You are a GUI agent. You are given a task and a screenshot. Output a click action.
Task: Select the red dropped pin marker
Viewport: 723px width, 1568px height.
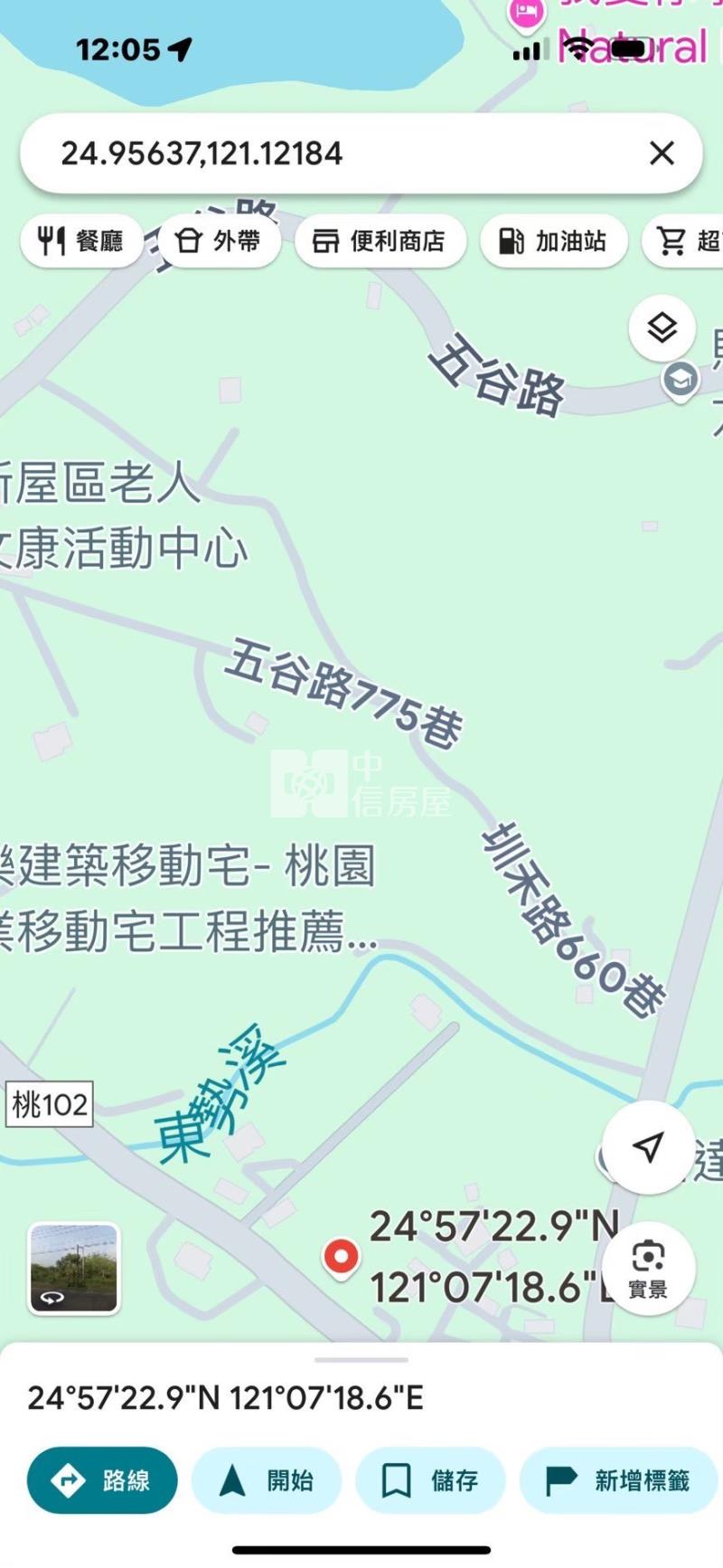coord(341,1256)
